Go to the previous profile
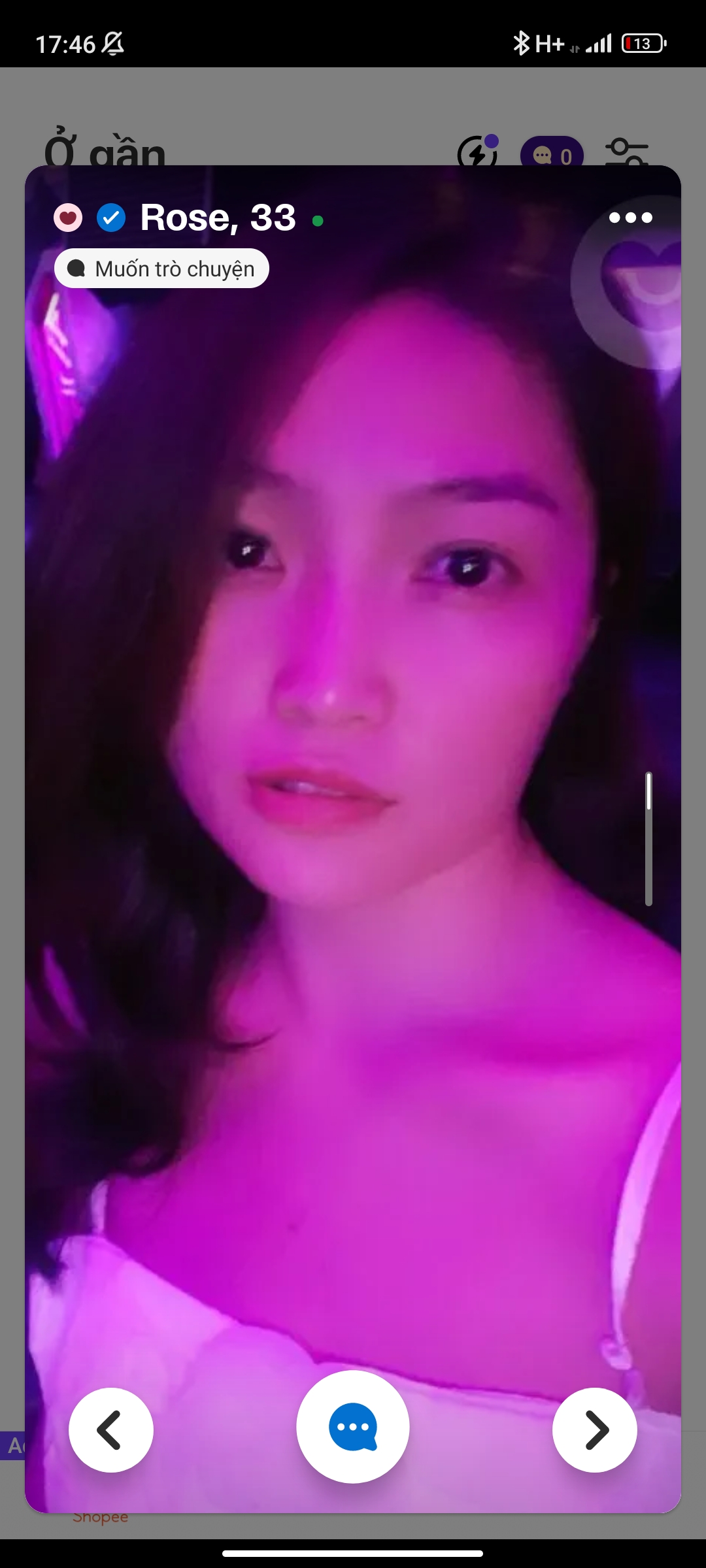 tap(111, 1430)
